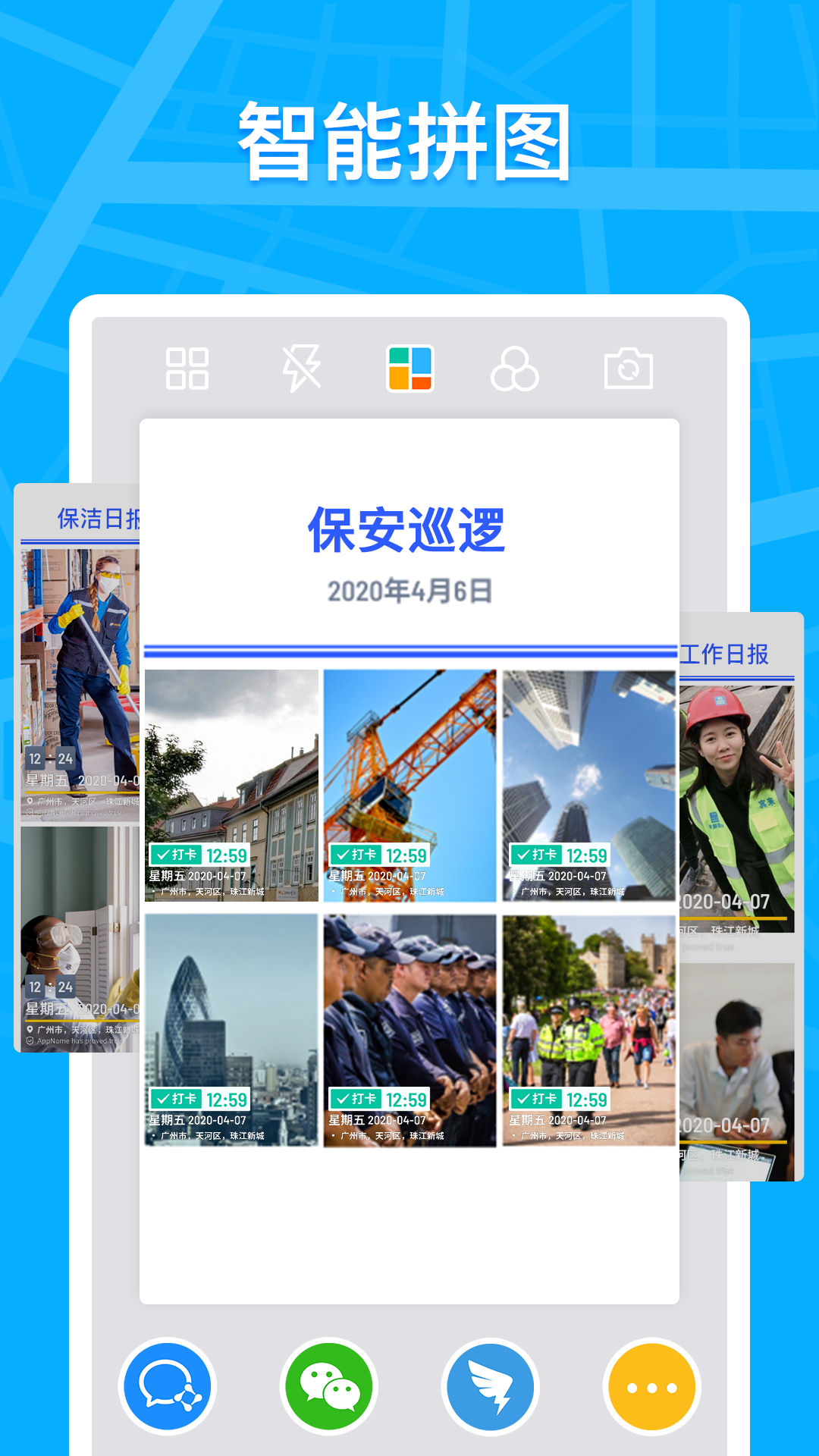Select the street crowd photo thumbnail

tap(588, 1001)
